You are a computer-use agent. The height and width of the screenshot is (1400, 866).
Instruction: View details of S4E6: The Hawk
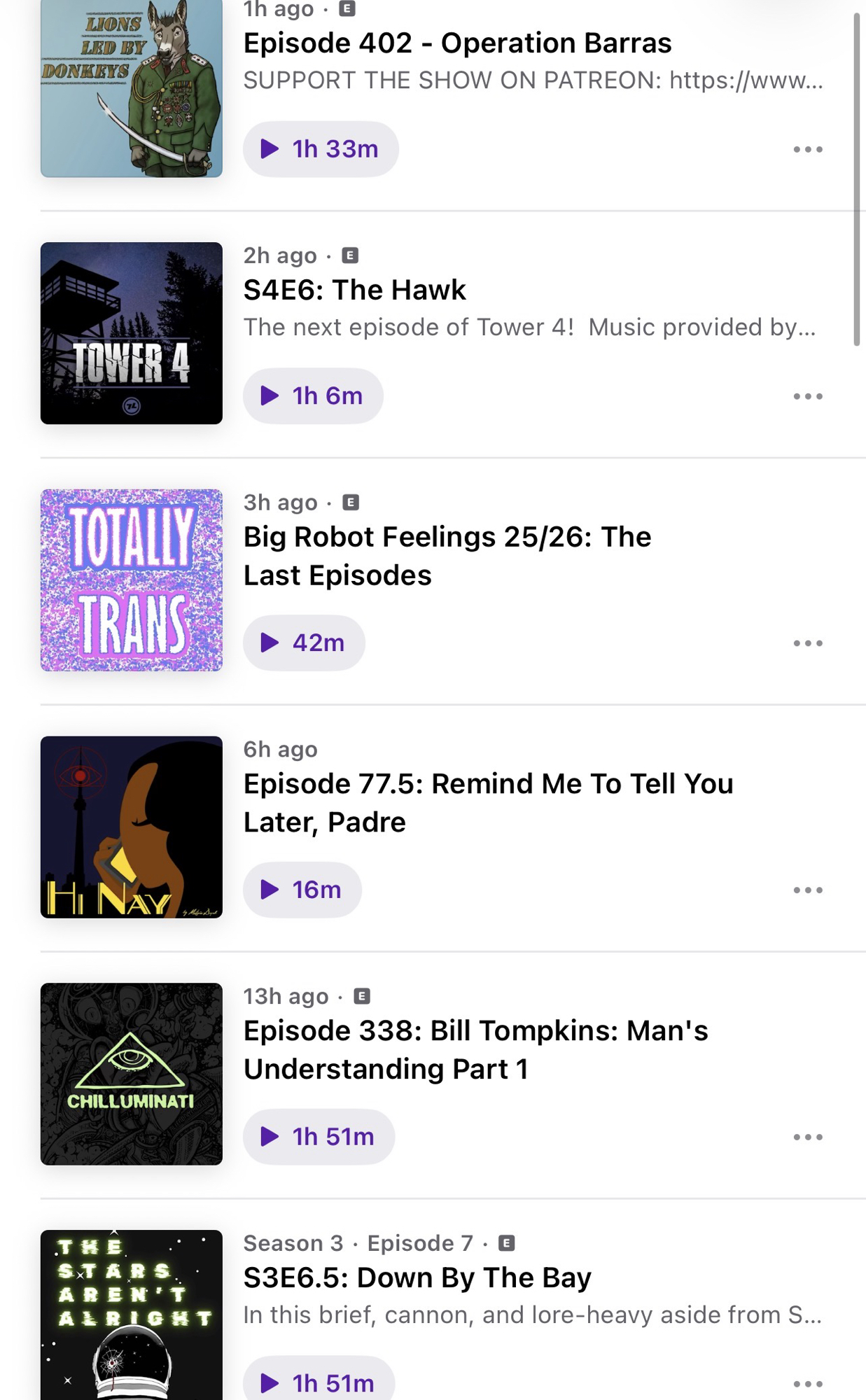(354, 290)
